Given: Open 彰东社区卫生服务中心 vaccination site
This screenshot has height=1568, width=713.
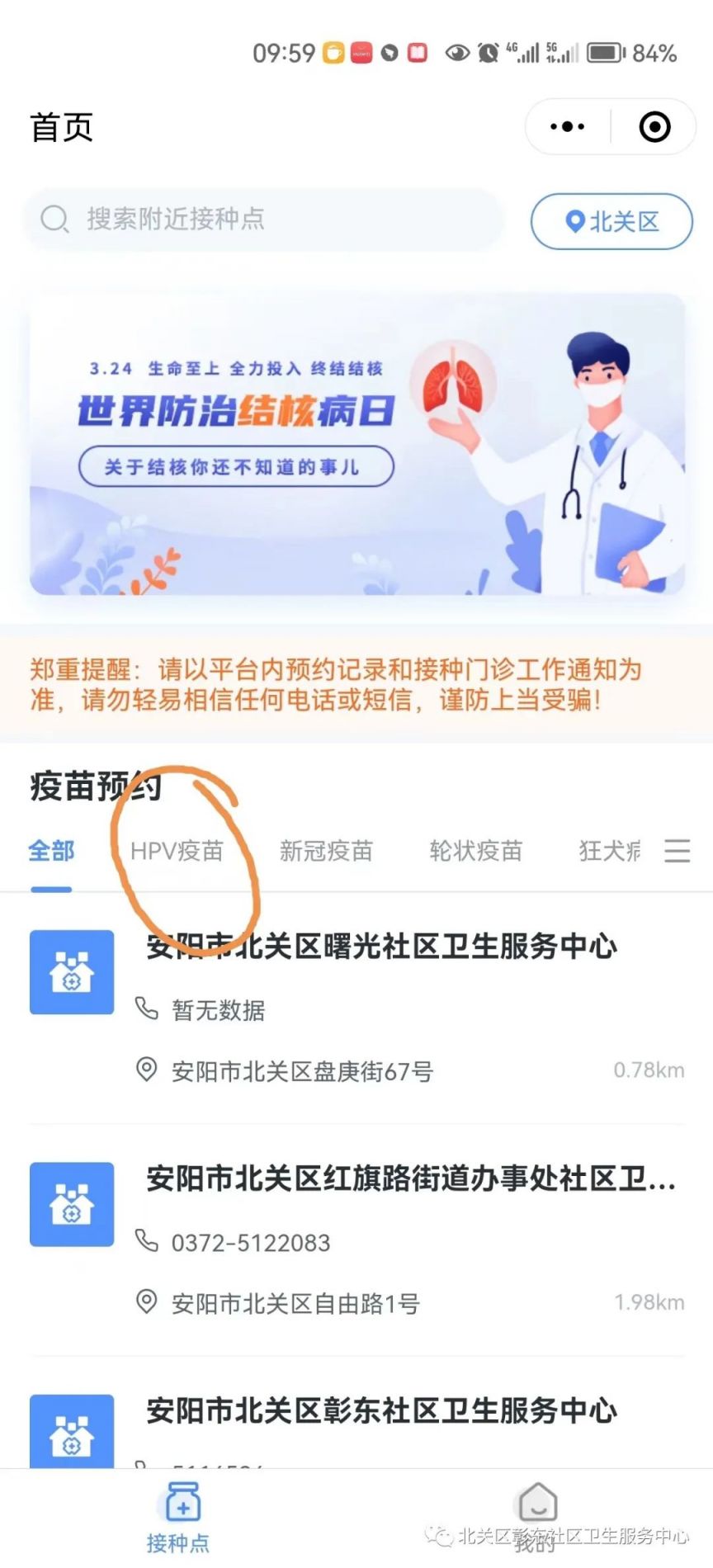Looking at the screenshot, I should [x=381, y=1411].
